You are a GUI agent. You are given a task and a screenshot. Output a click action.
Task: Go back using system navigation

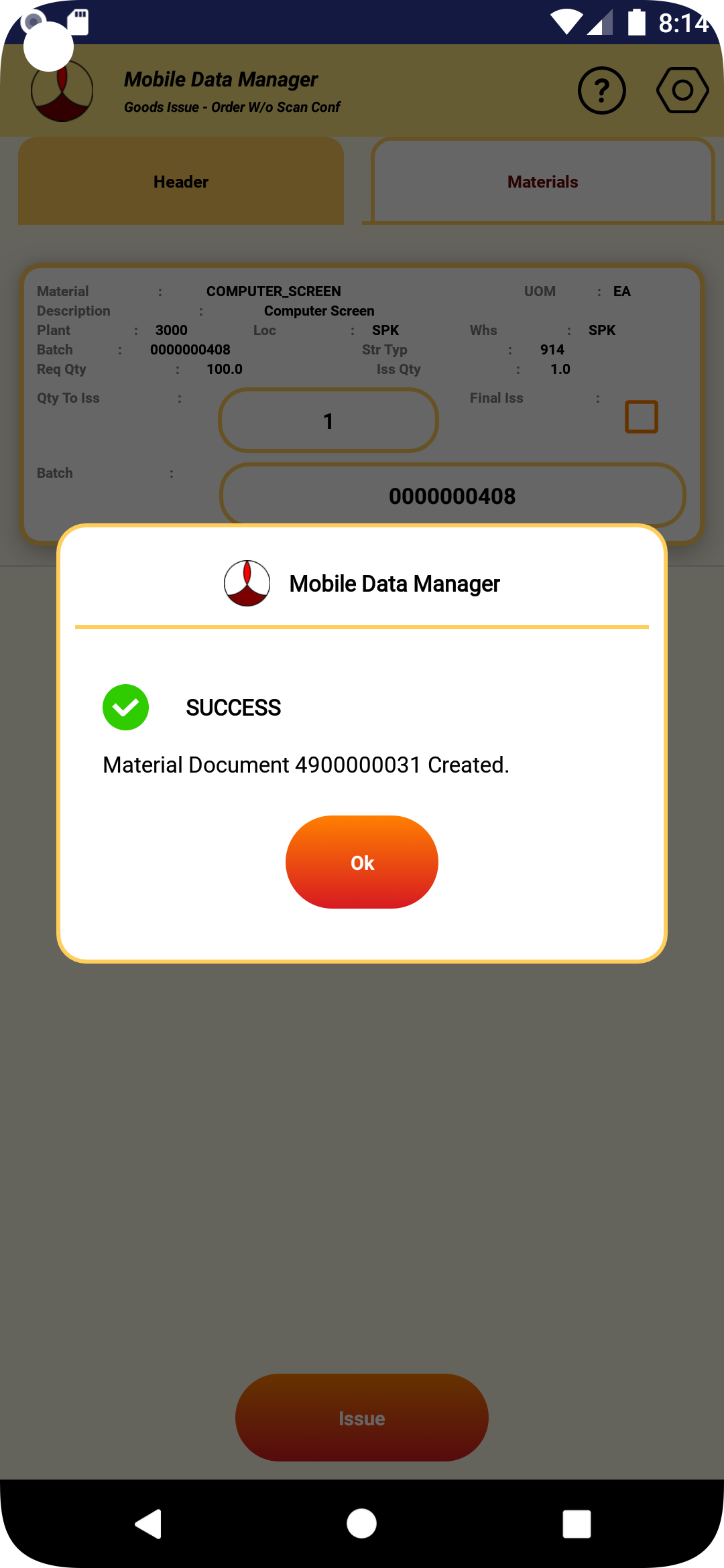149,1524
